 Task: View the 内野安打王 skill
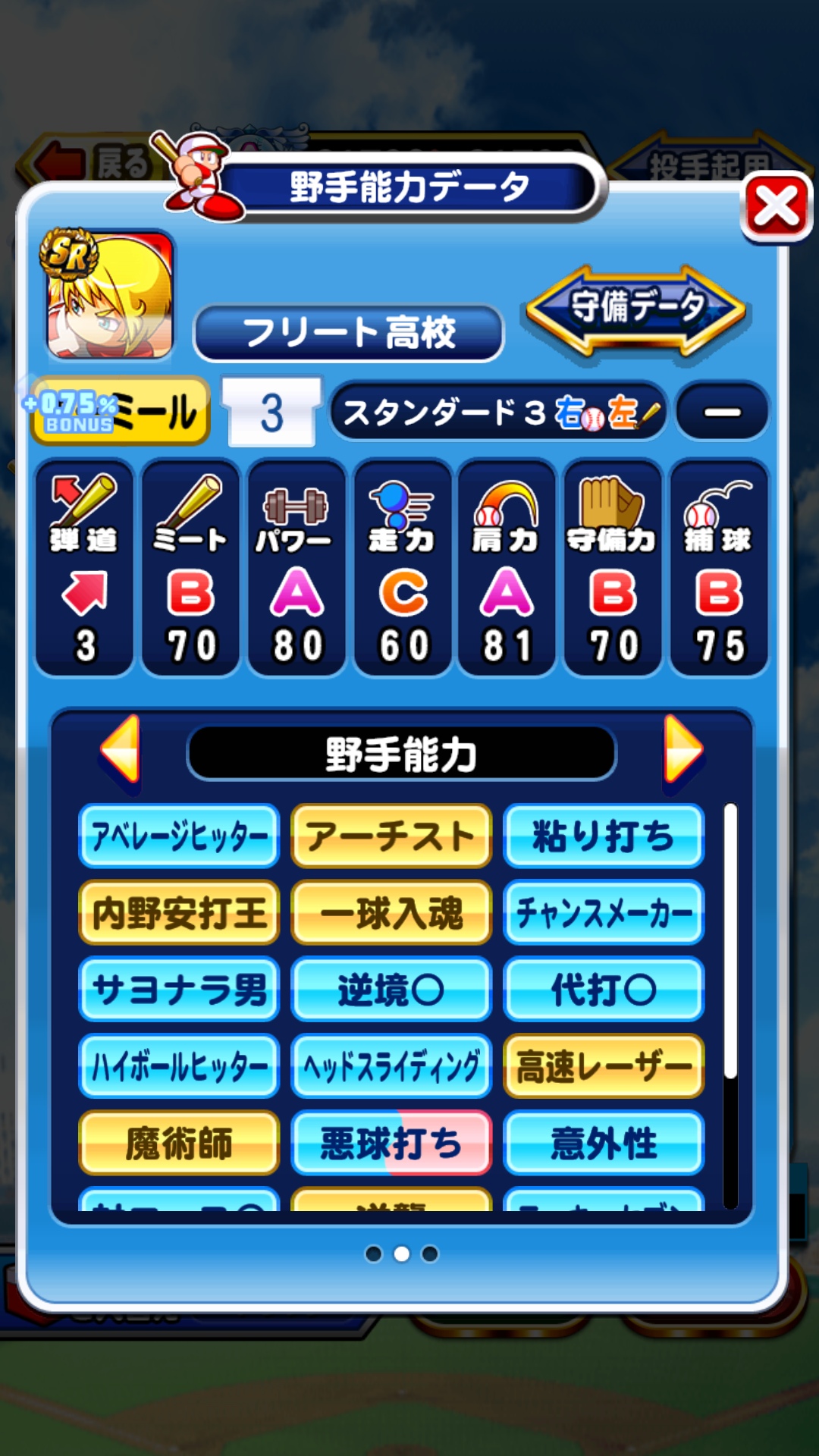pyautogui.click(x=179, y=913)
